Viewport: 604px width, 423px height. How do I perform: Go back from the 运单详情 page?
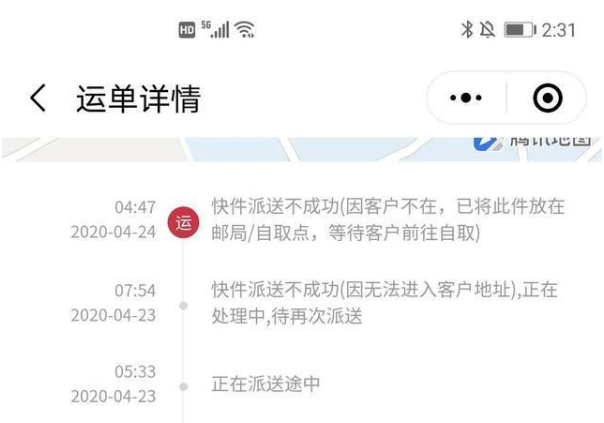38,100
